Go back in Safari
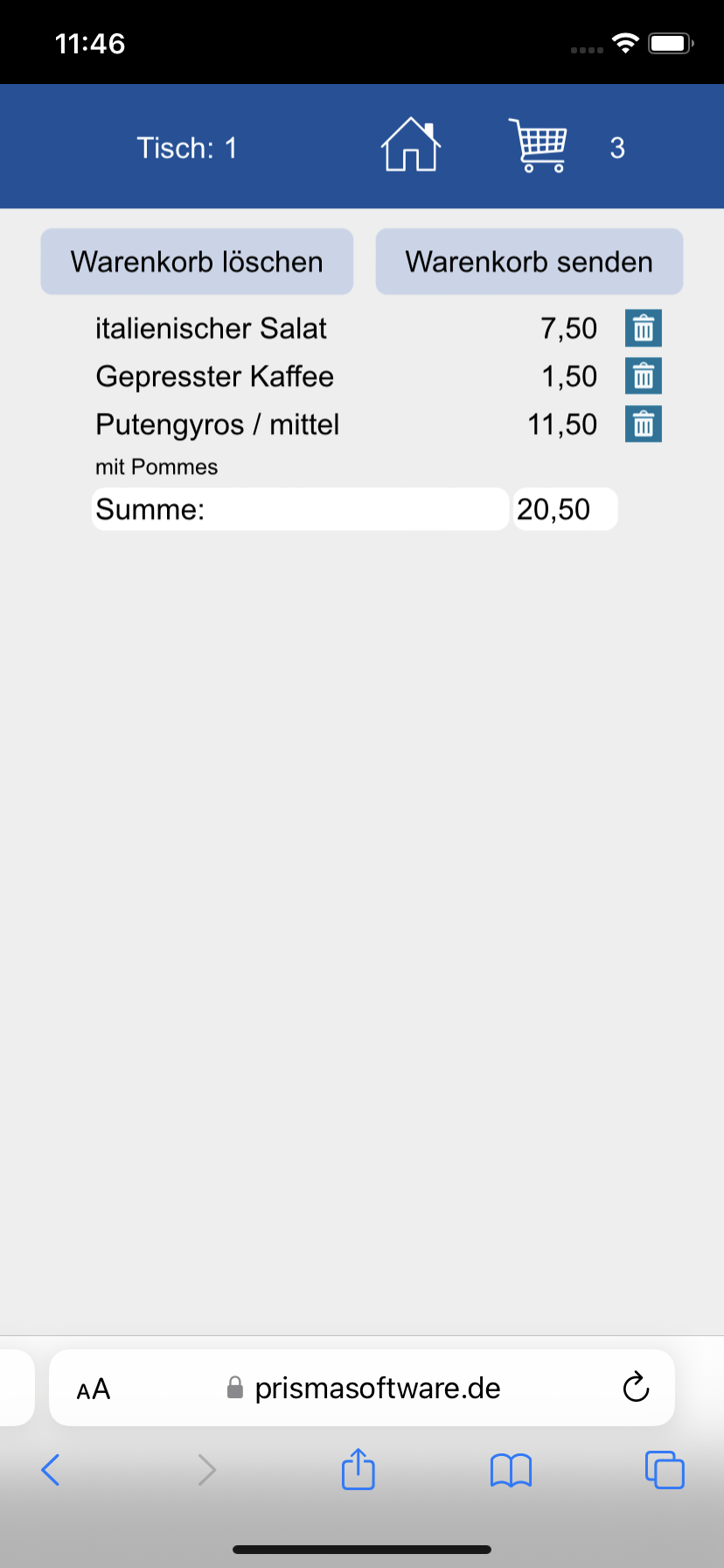 click(51, 1470)
